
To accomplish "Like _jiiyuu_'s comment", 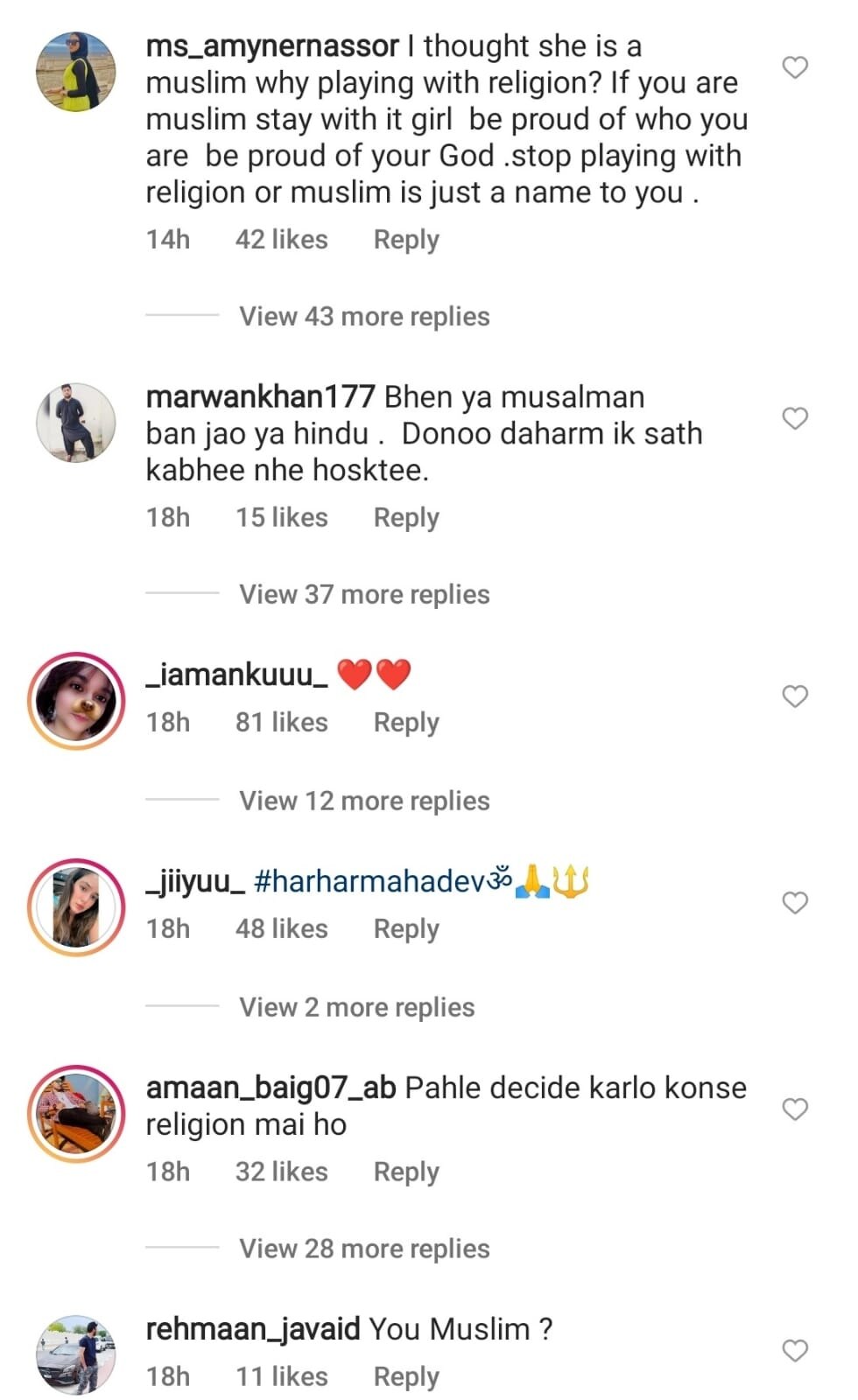I will click(x=794, y=903).
